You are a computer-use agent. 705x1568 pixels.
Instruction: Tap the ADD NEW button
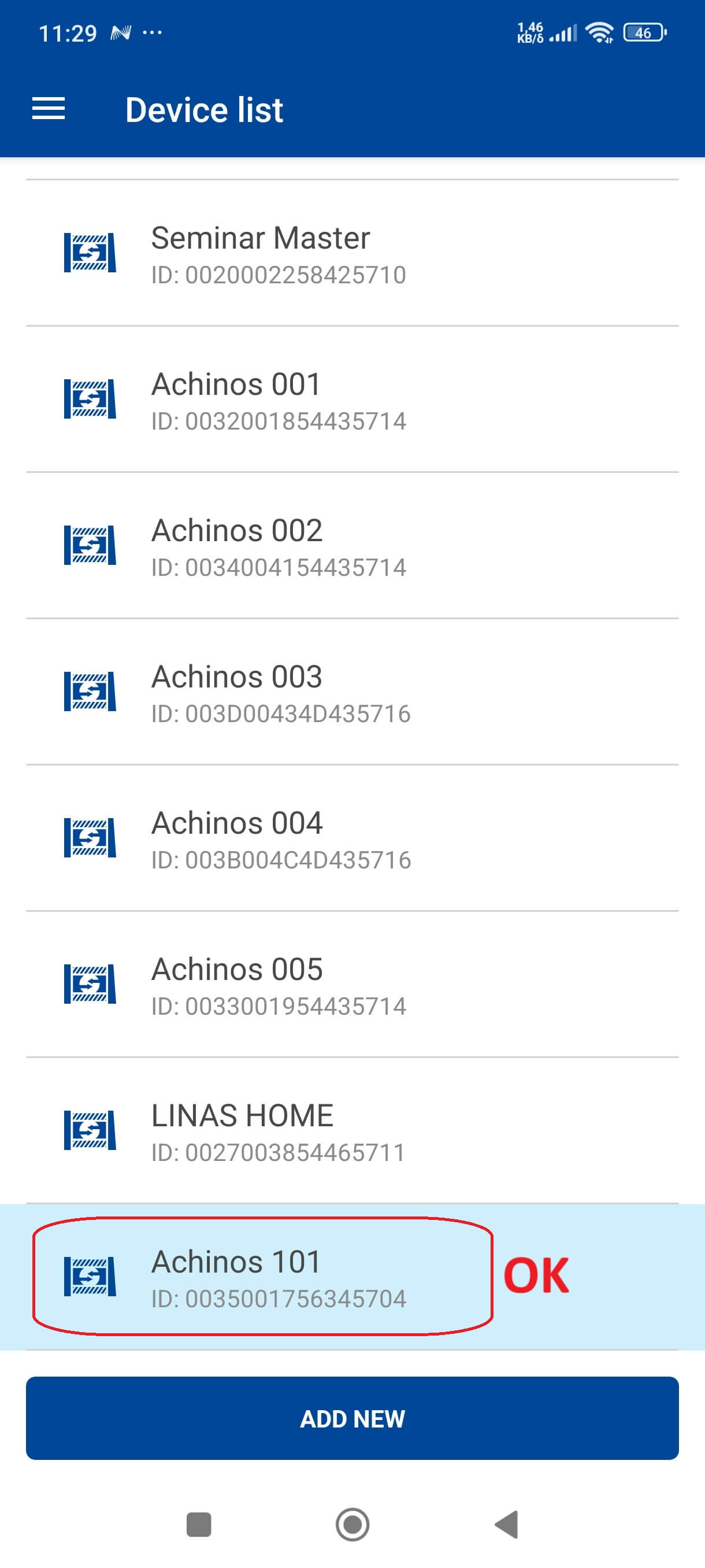(352, 1418)
